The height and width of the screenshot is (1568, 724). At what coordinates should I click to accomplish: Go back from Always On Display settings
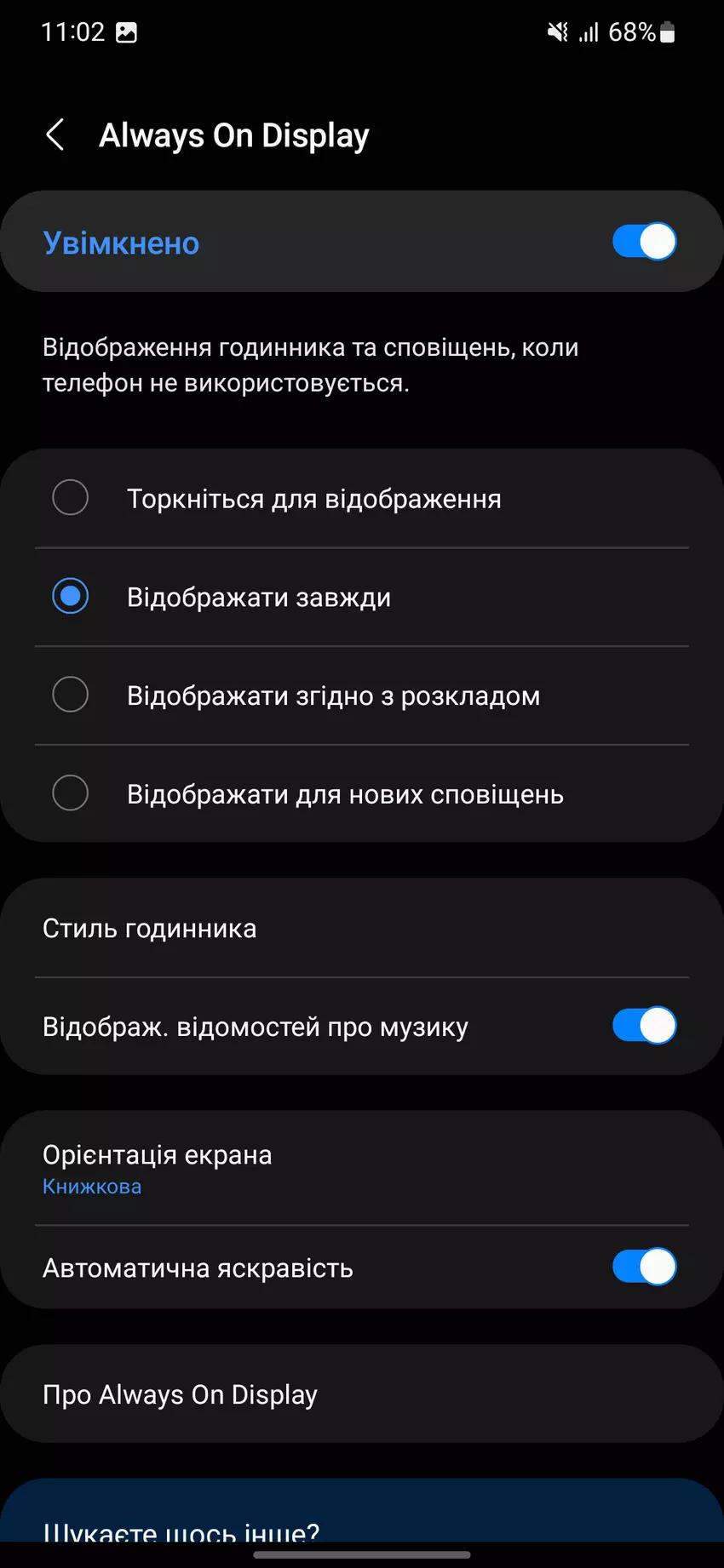[x=55, y=135]
